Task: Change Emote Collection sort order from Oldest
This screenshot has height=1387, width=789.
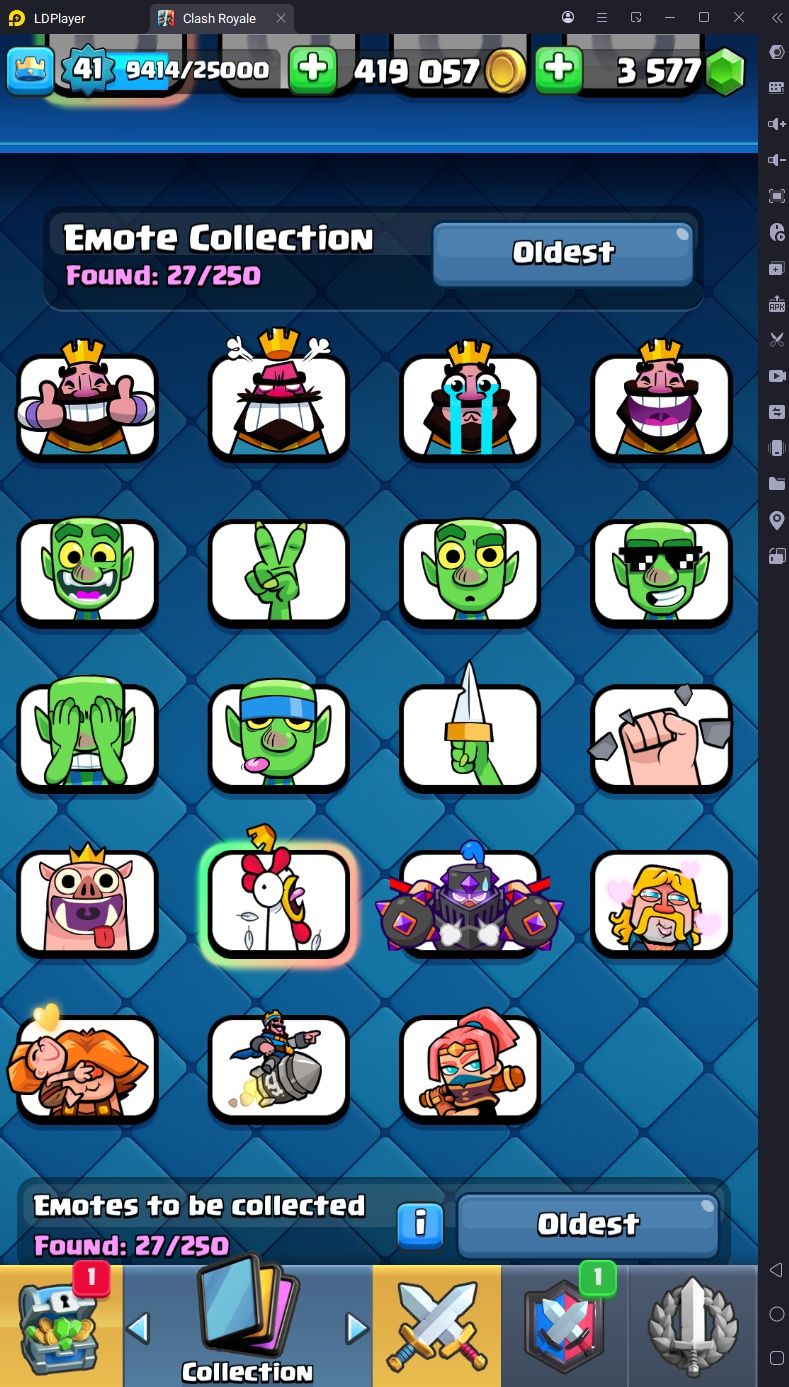Action: tap(563, 253)
